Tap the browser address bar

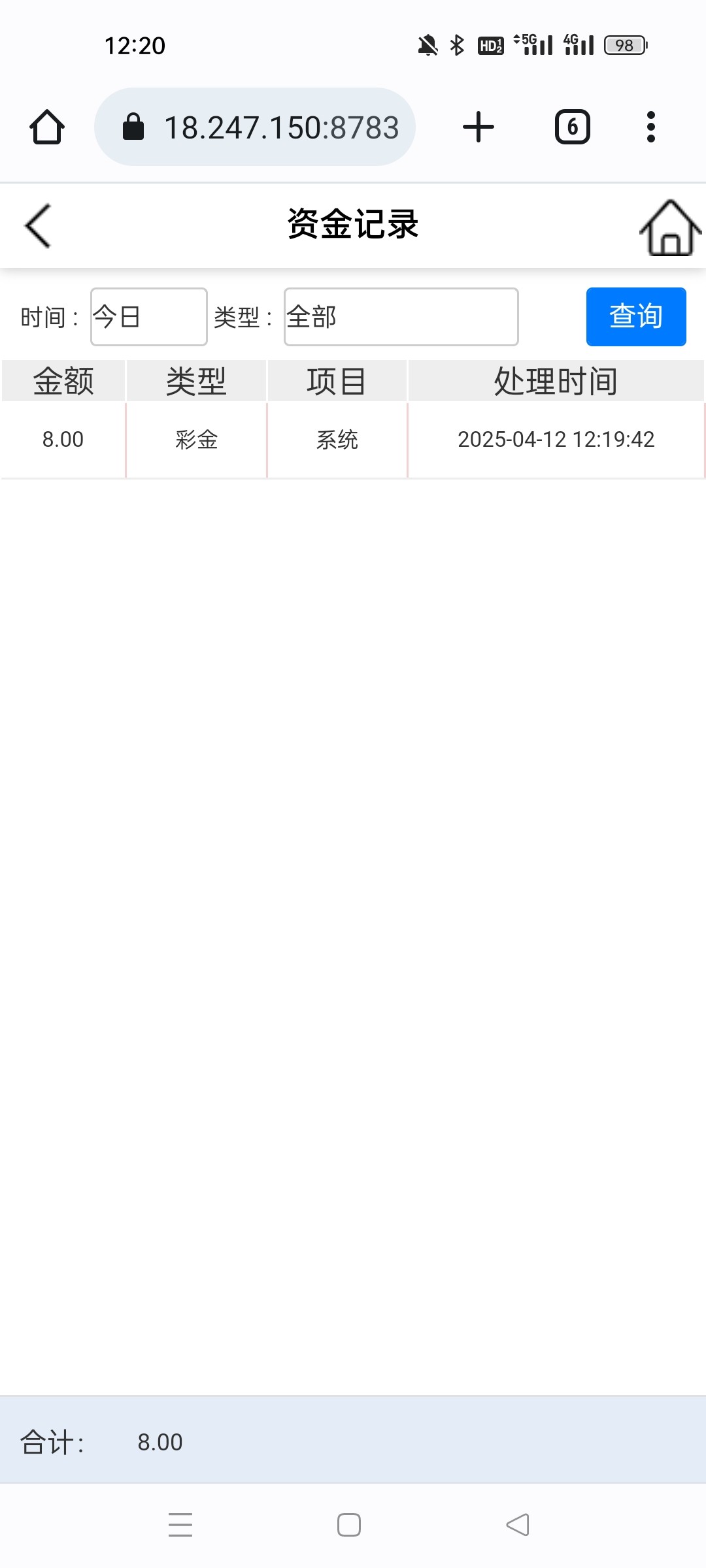coord(255,127)
